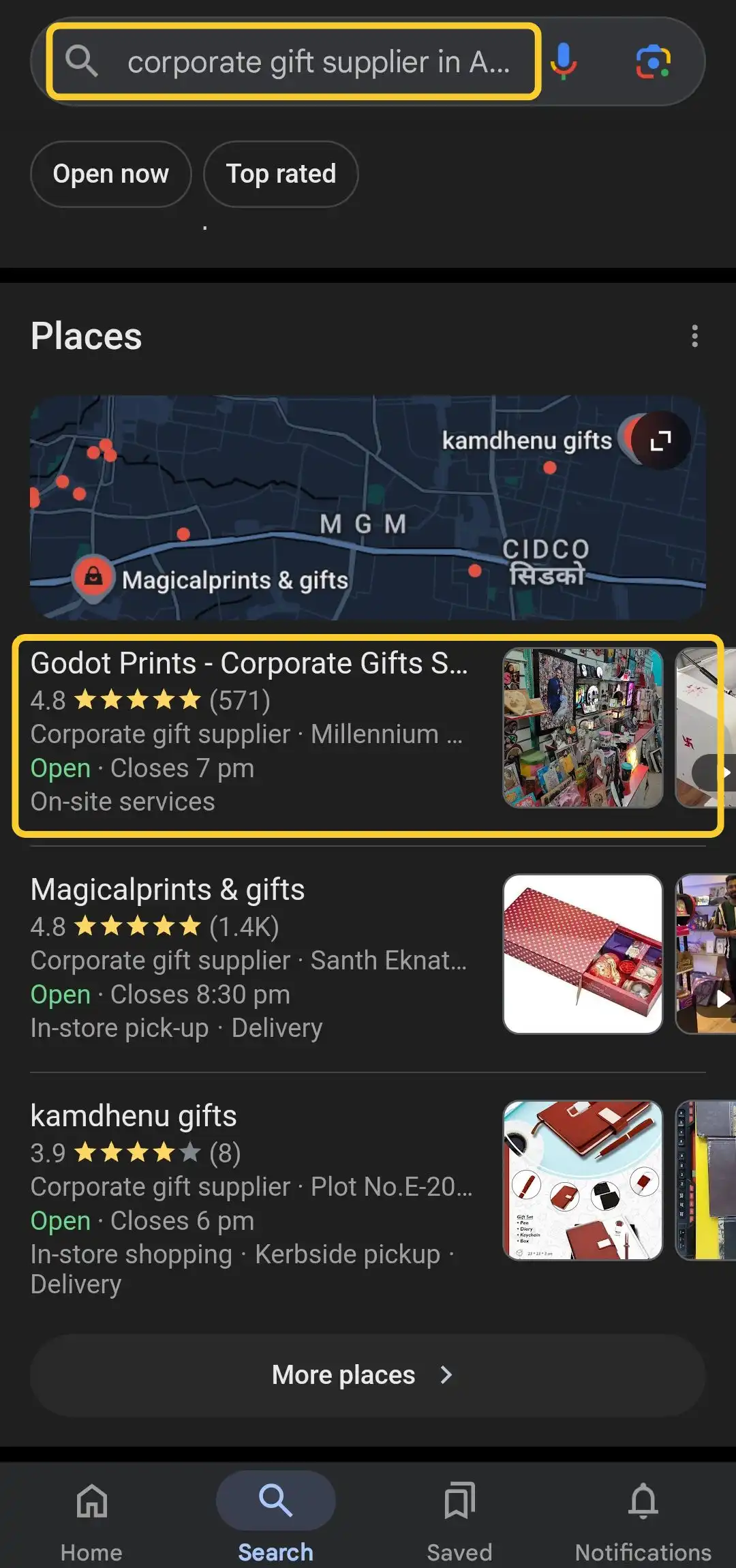The image size is (736, 1568).
Task: Select the Top rated filter chip
Action: (x=281, y=174)
